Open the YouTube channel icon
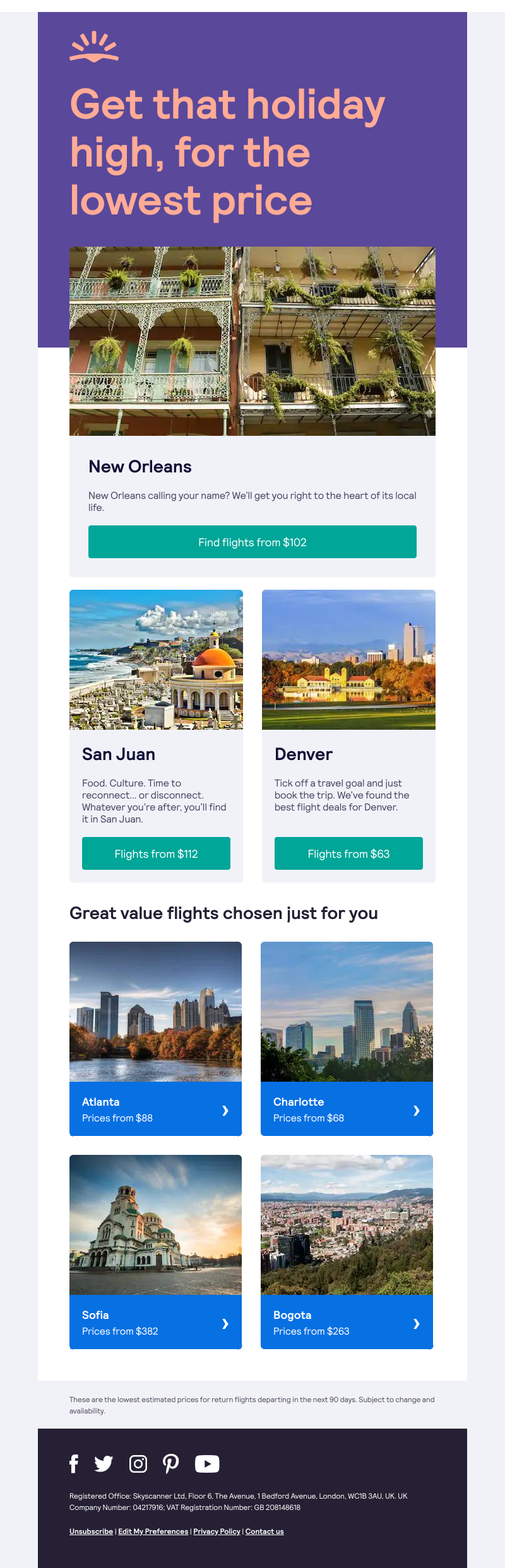The image size is (505, 1568). 207,1463
